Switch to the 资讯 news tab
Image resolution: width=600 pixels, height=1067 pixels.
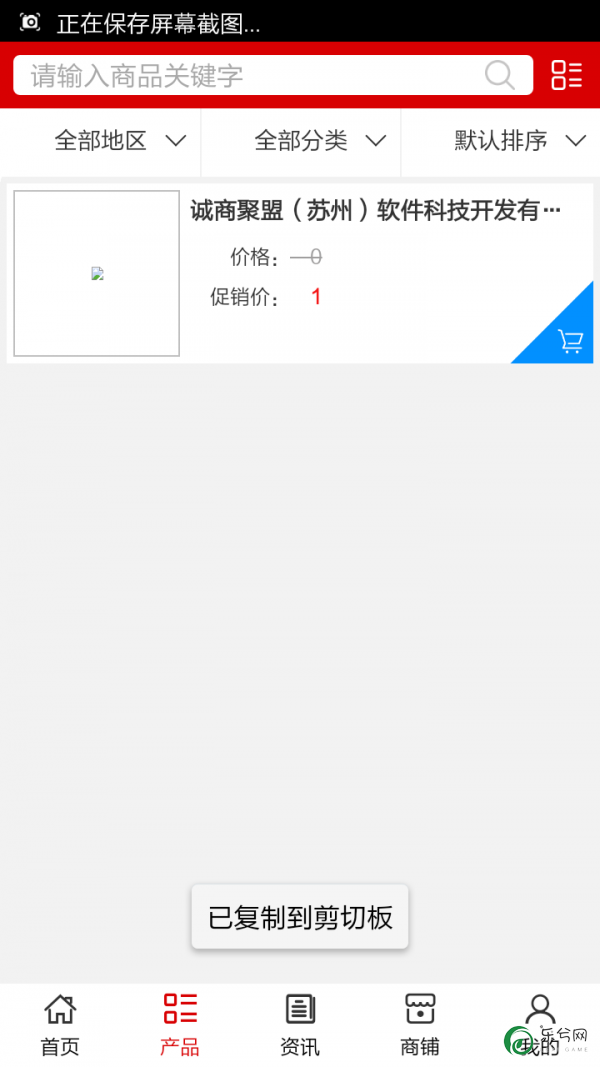pyautogui.click(x=300, y=1025)
